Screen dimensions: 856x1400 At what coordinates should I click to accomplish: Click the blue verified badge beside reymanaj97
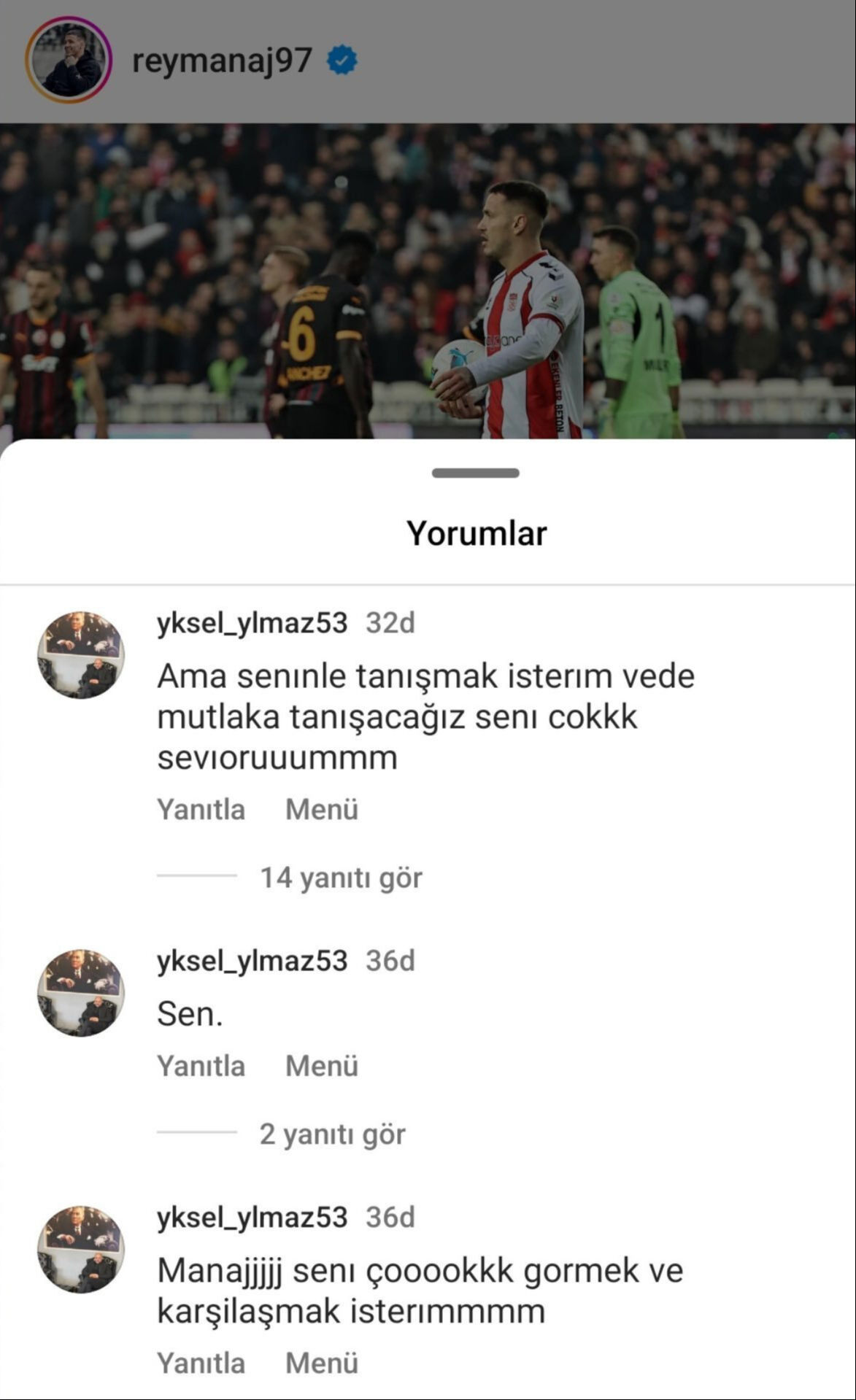(x=341, y=60)
